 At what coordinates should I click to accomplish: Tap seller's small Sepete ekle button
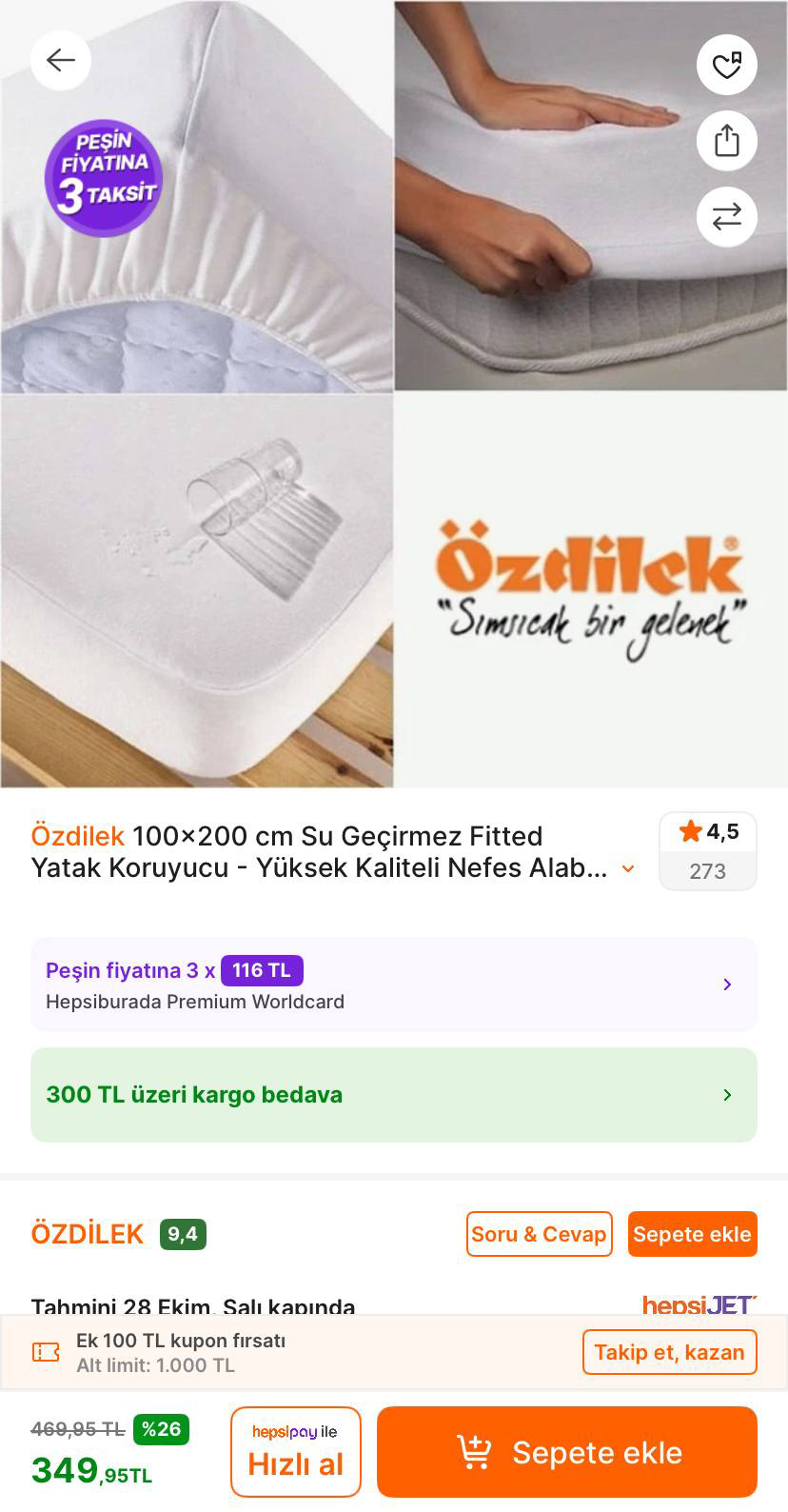pos(692,1234)
